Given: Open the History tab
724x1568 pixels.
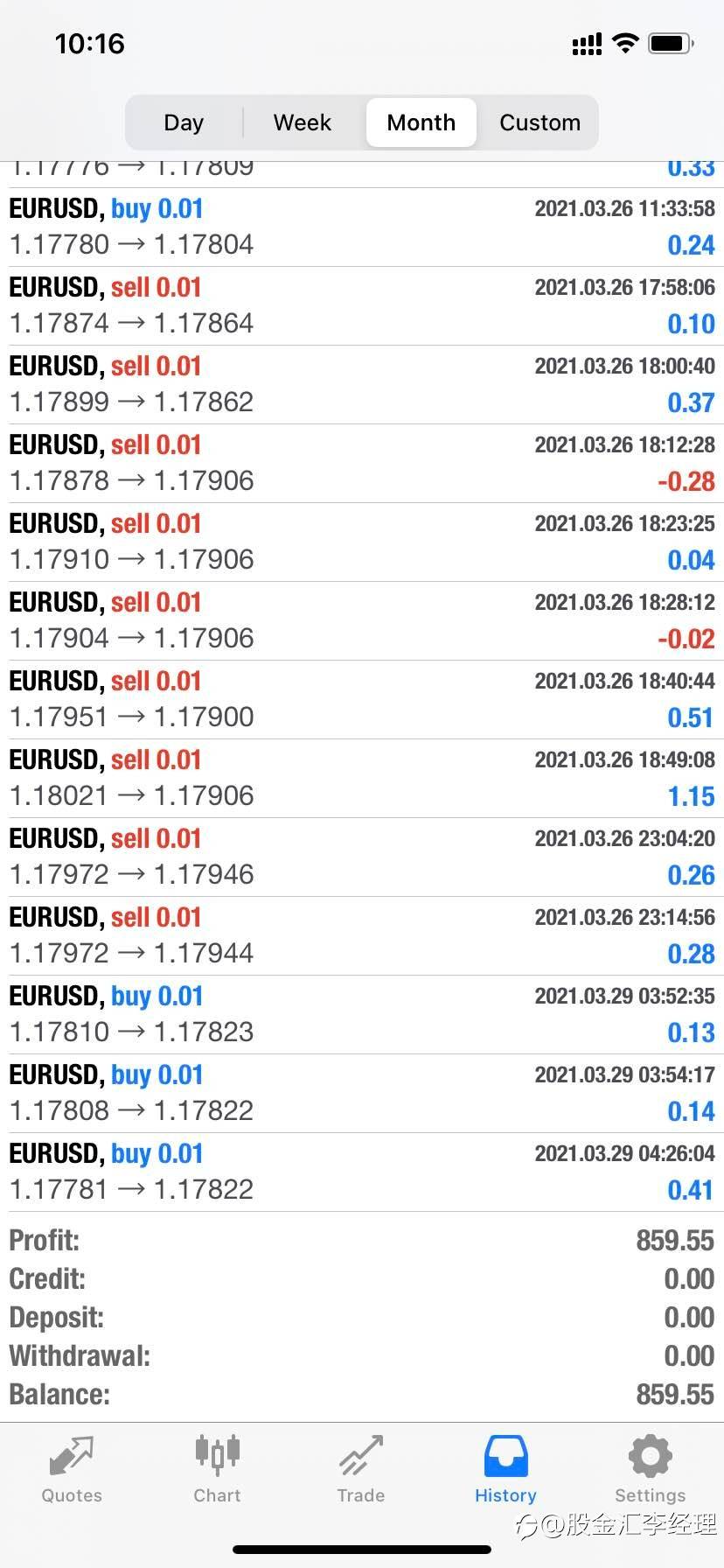Looking at the screenshot, I should pos(505,1469).
